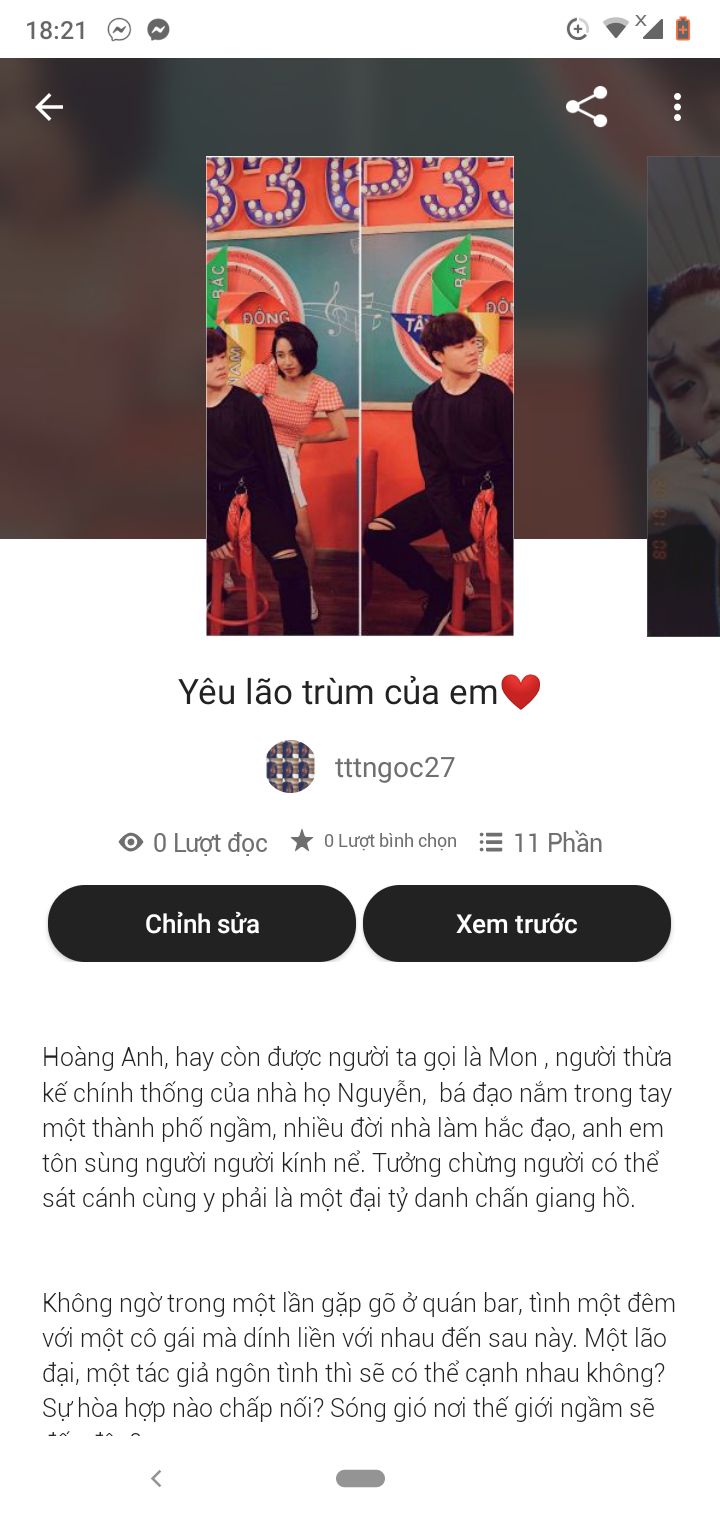The width and height of the screenshot is (720, 1520).
Task: Open author tttngoc27's profile
Action: tap(361, 767)
